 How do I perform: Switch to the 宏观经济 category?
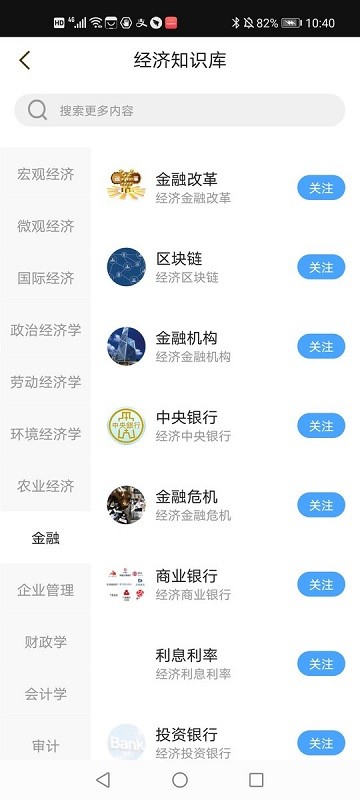(x=45, y=174)
